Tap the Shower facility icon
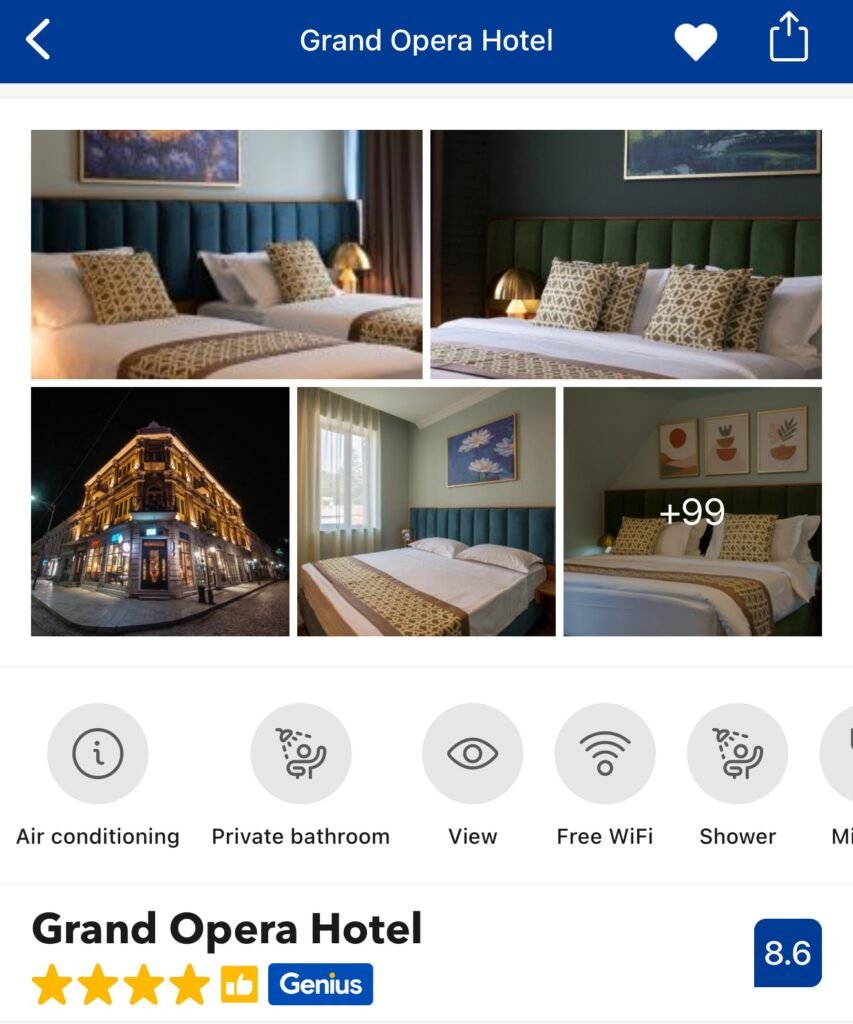Image resolution: width=853 pixels, height=1024 pixels. pos(737,754)
